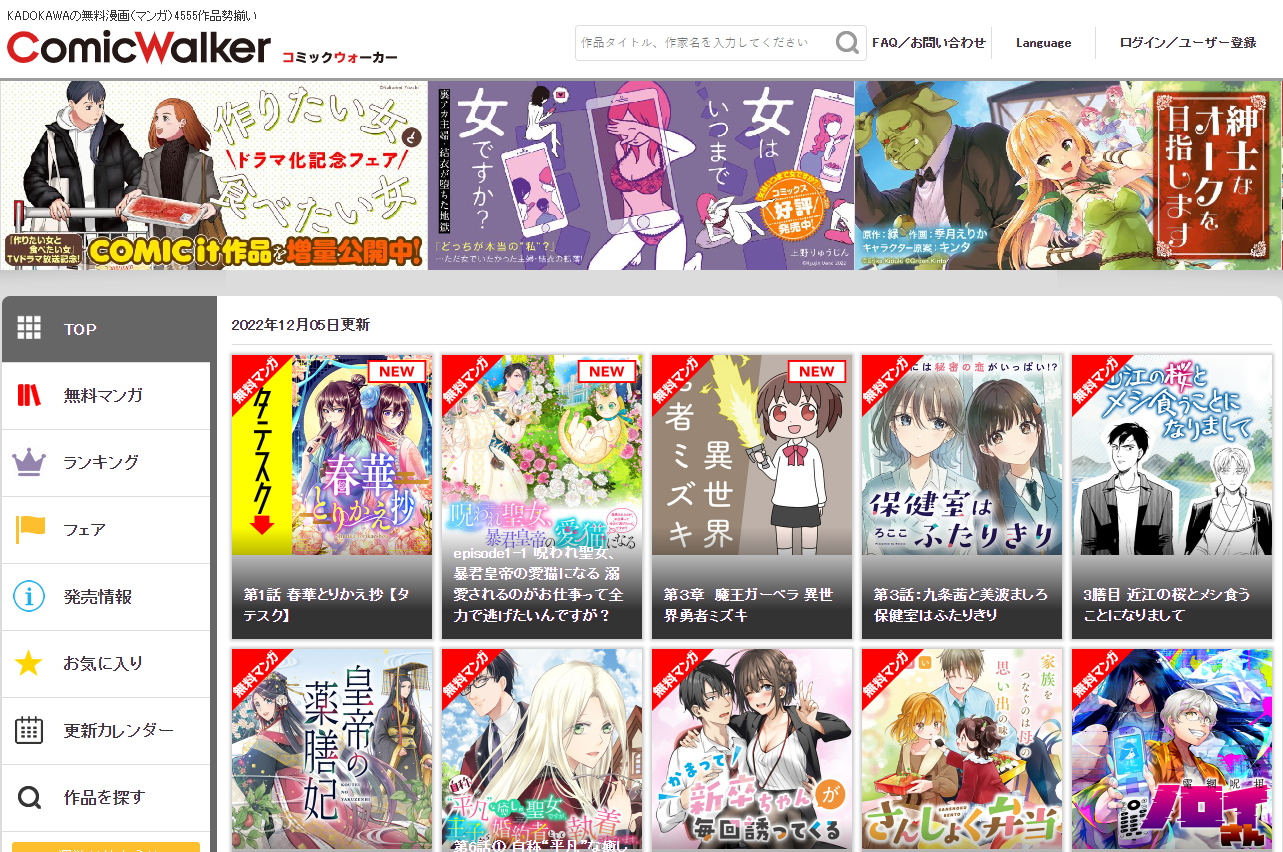Open 作品を探す
The width and height of the screenshot is (1283, 852).
[106, 798]
